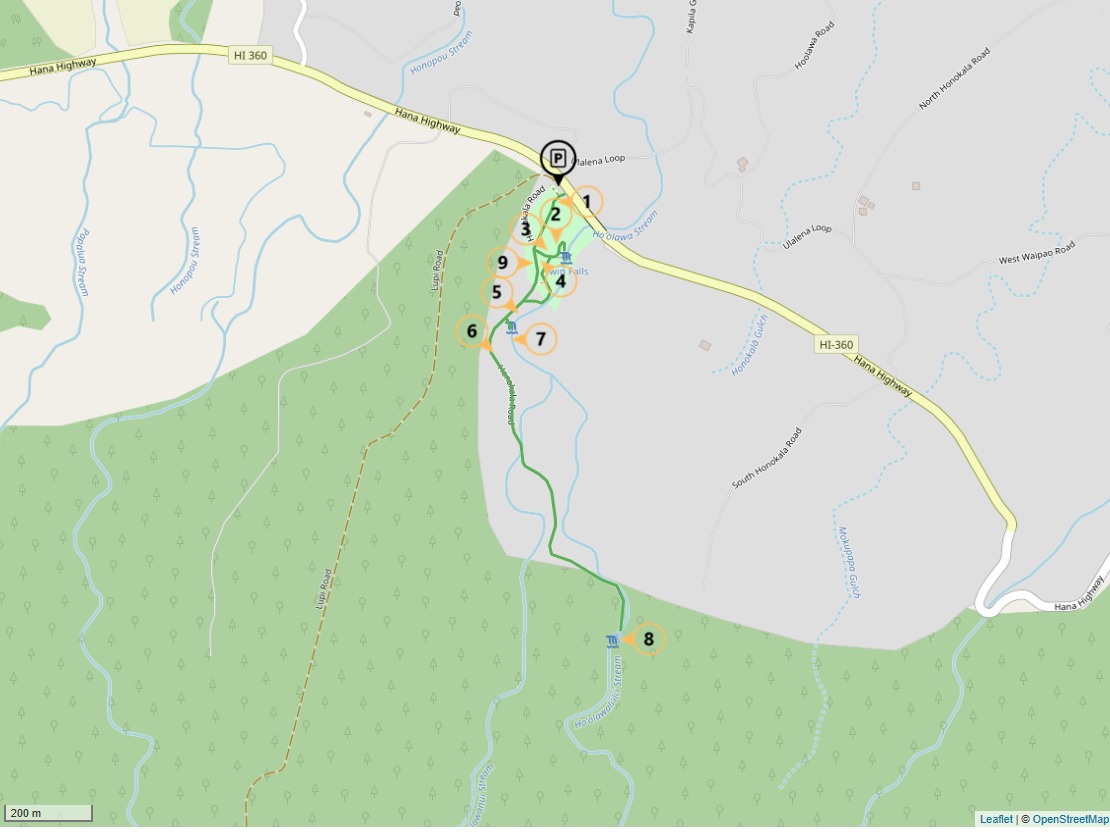Select waypoint marker 2

click(x=555, y=213)
